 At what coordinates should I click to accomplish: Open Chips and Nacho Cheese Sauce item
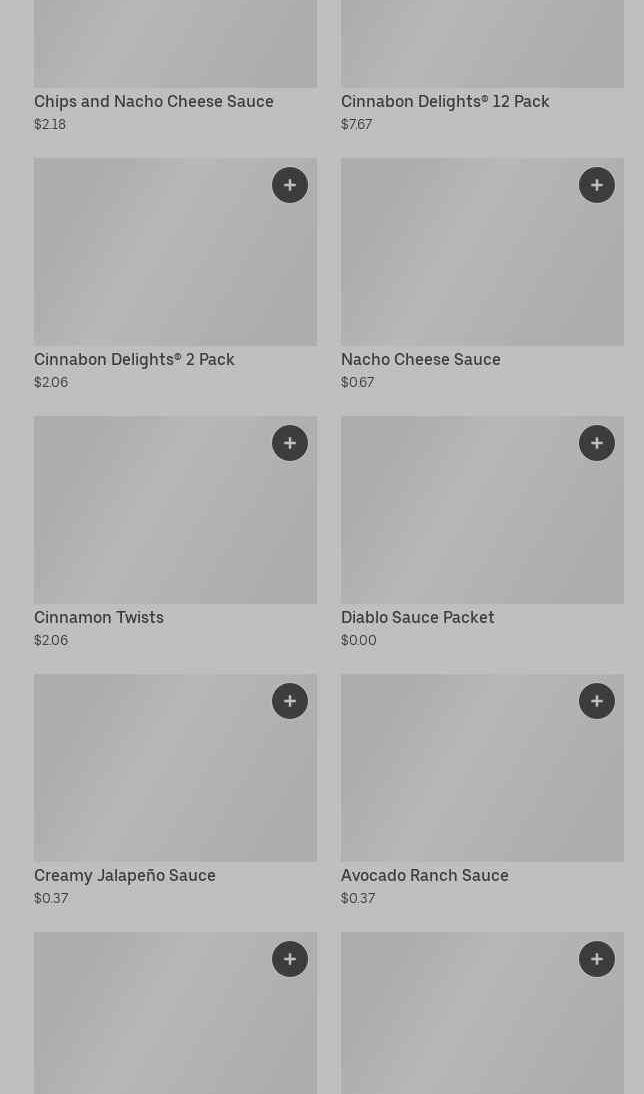(x=175, y=66)
